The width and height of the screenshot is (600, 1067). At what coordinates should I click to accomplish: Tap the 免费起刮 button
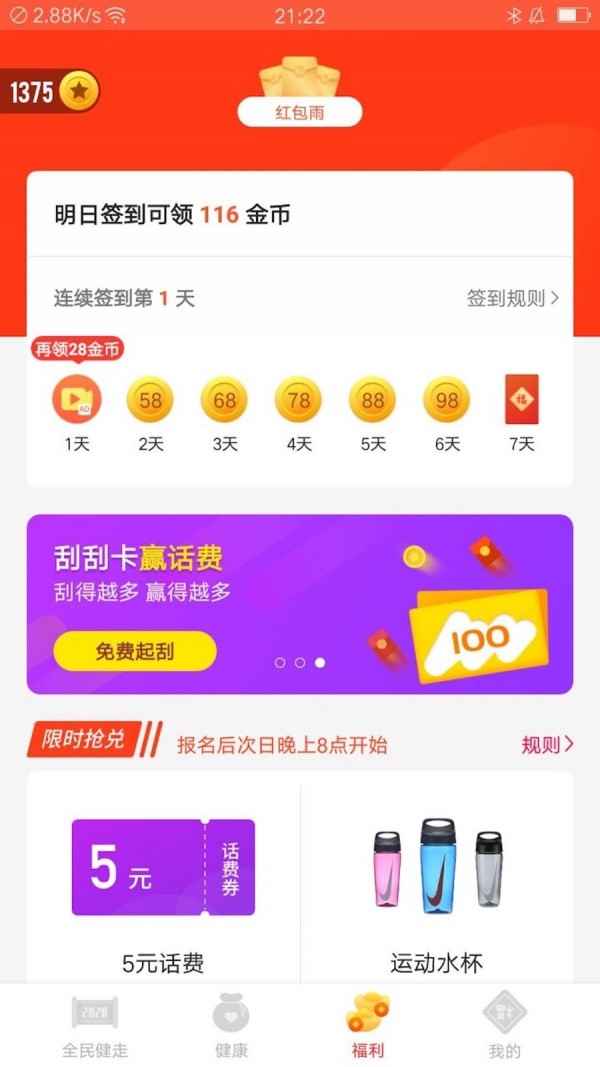click(x=135, y=651)
